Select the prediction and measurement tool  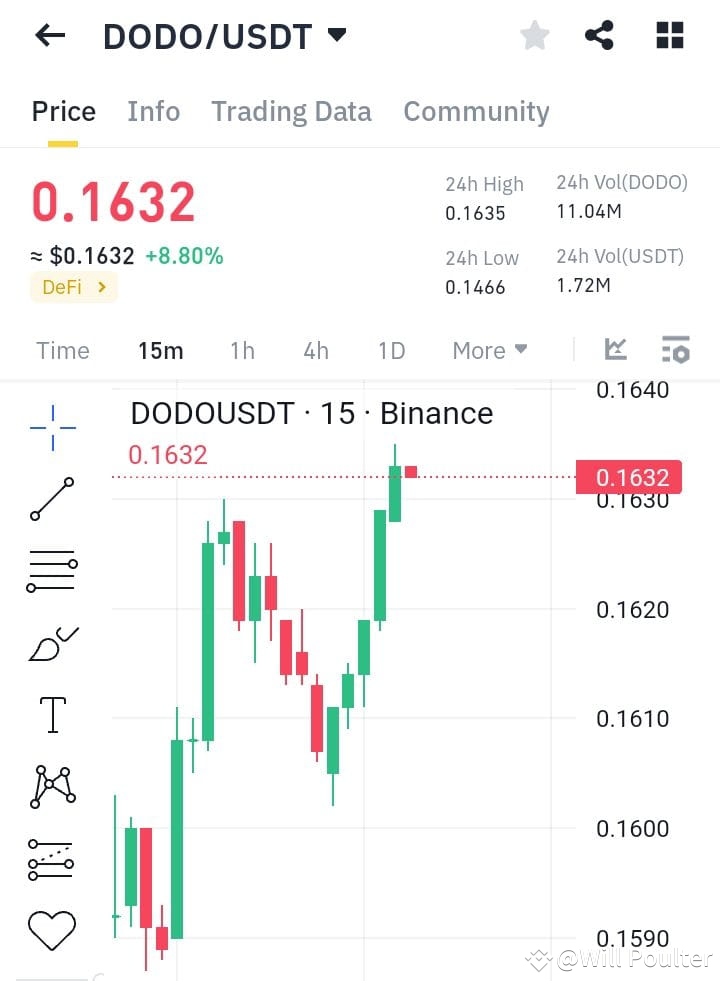click(52, 857)
